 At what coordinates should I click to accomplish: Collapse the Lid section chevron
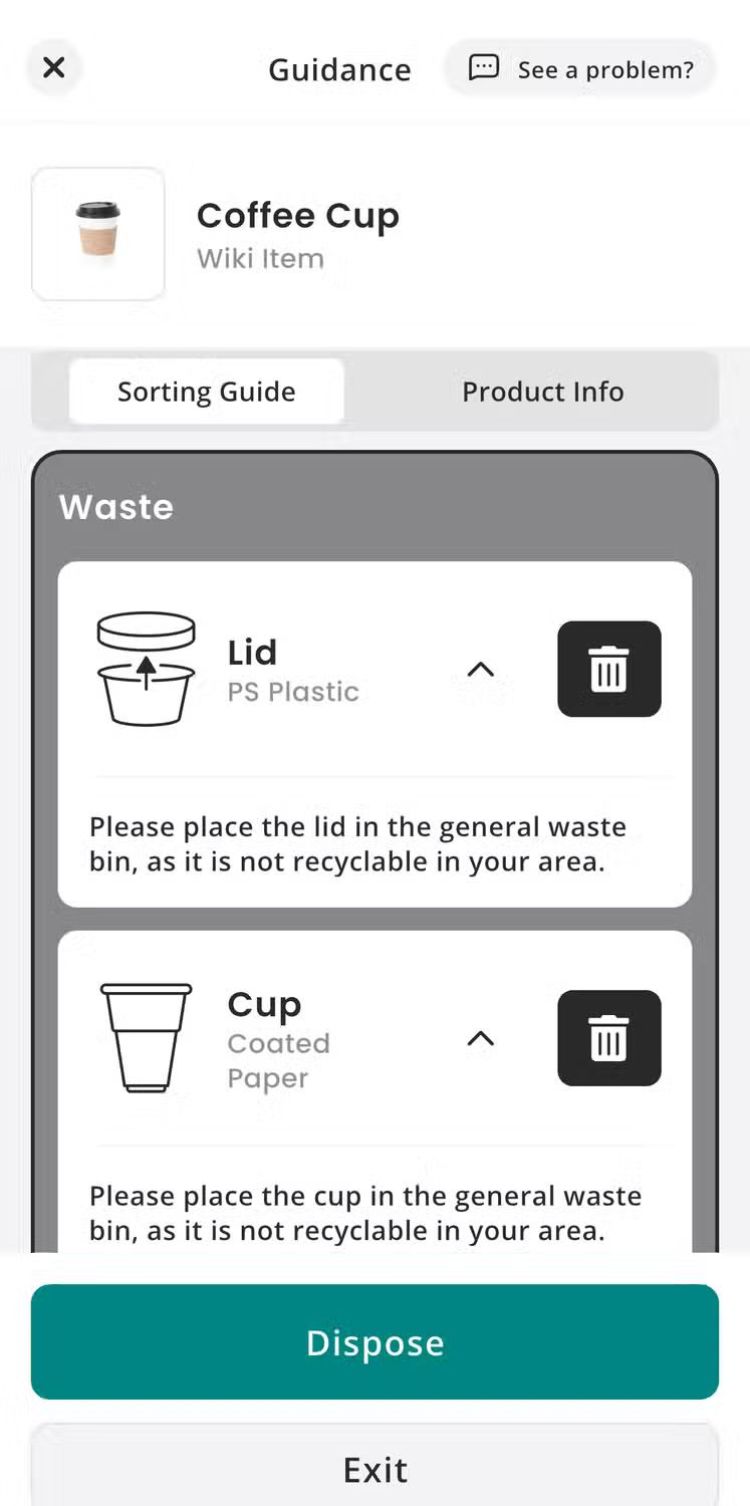481,669
